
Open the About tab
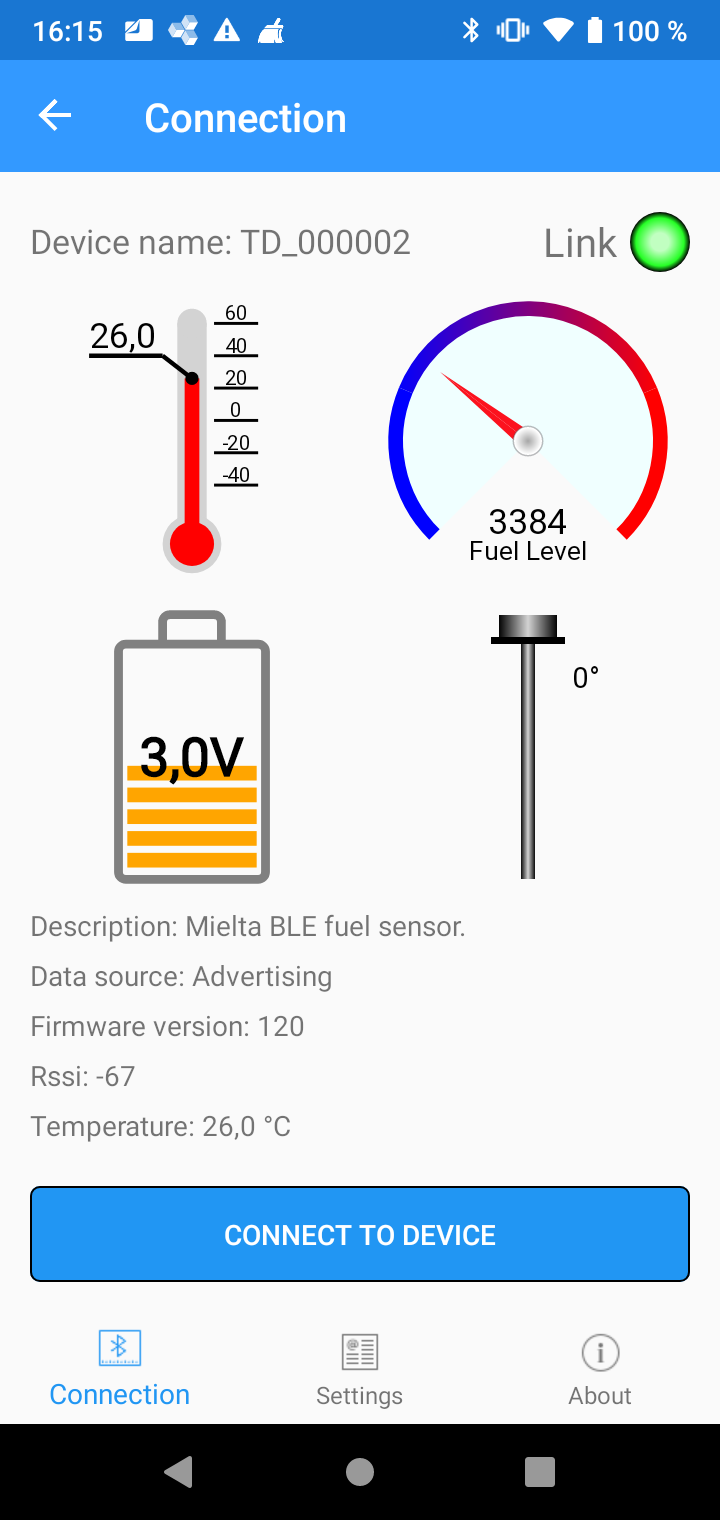600,1370
